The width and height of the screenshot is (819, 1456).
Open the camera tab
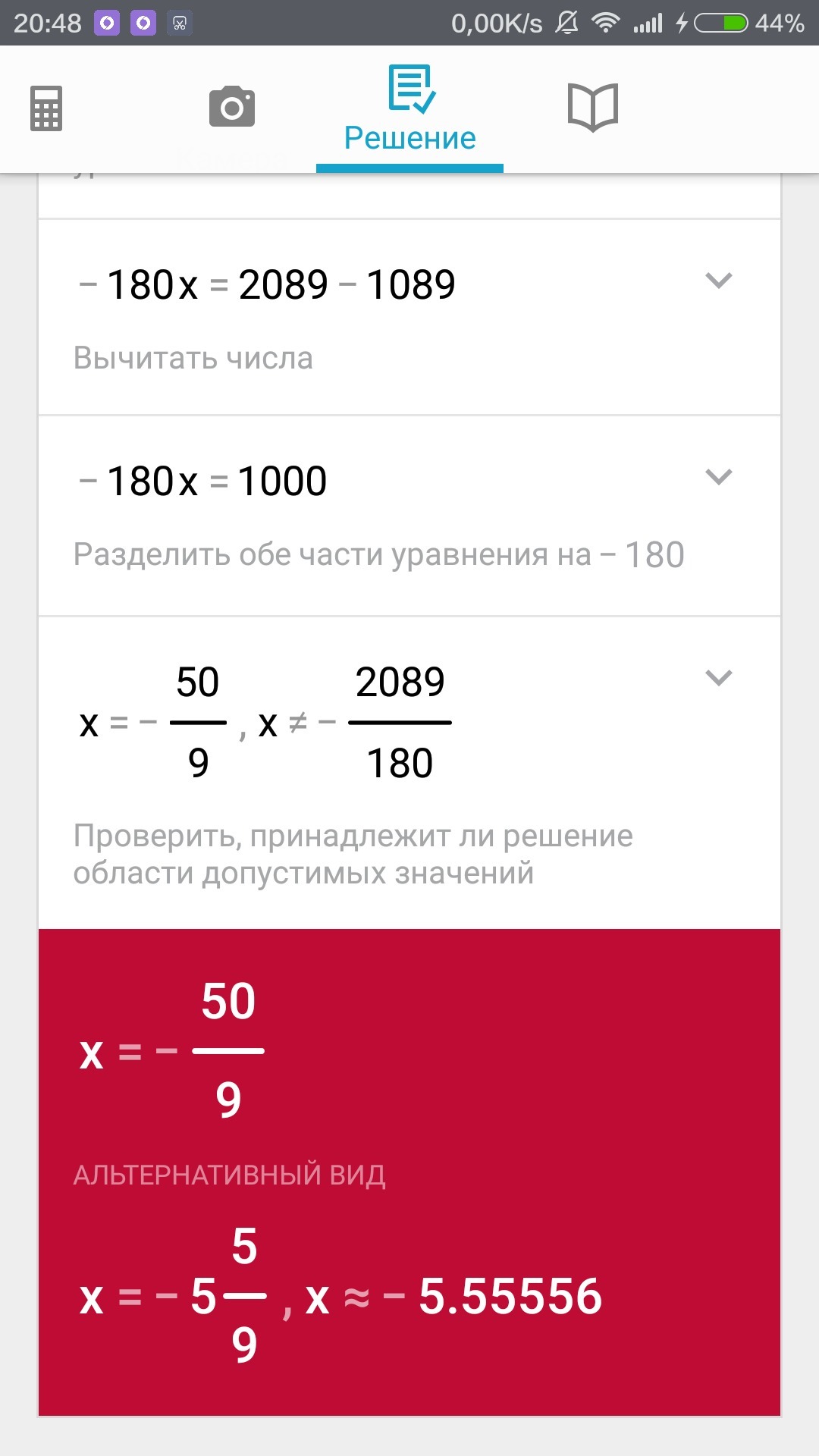point(231,107)
